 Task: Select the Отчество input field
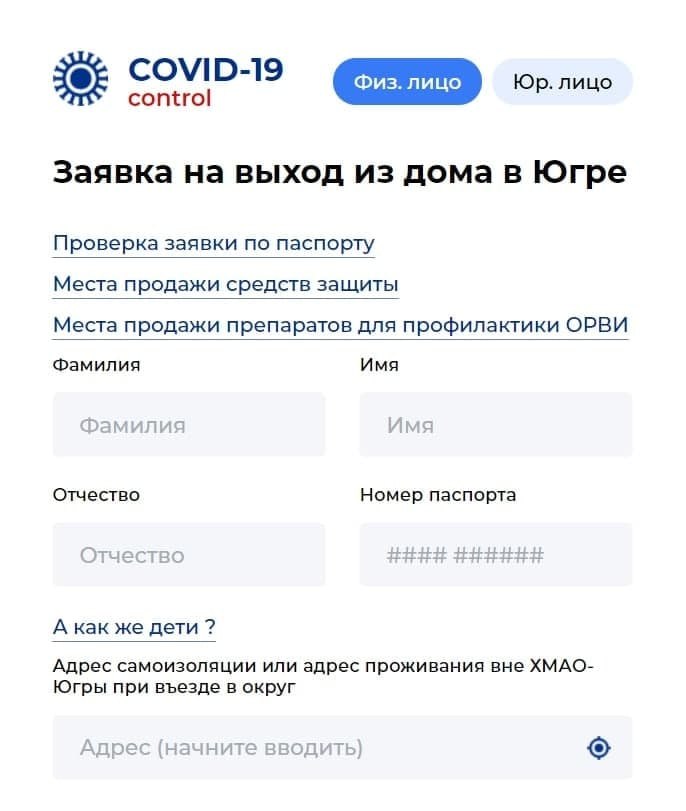pos(189,555)
